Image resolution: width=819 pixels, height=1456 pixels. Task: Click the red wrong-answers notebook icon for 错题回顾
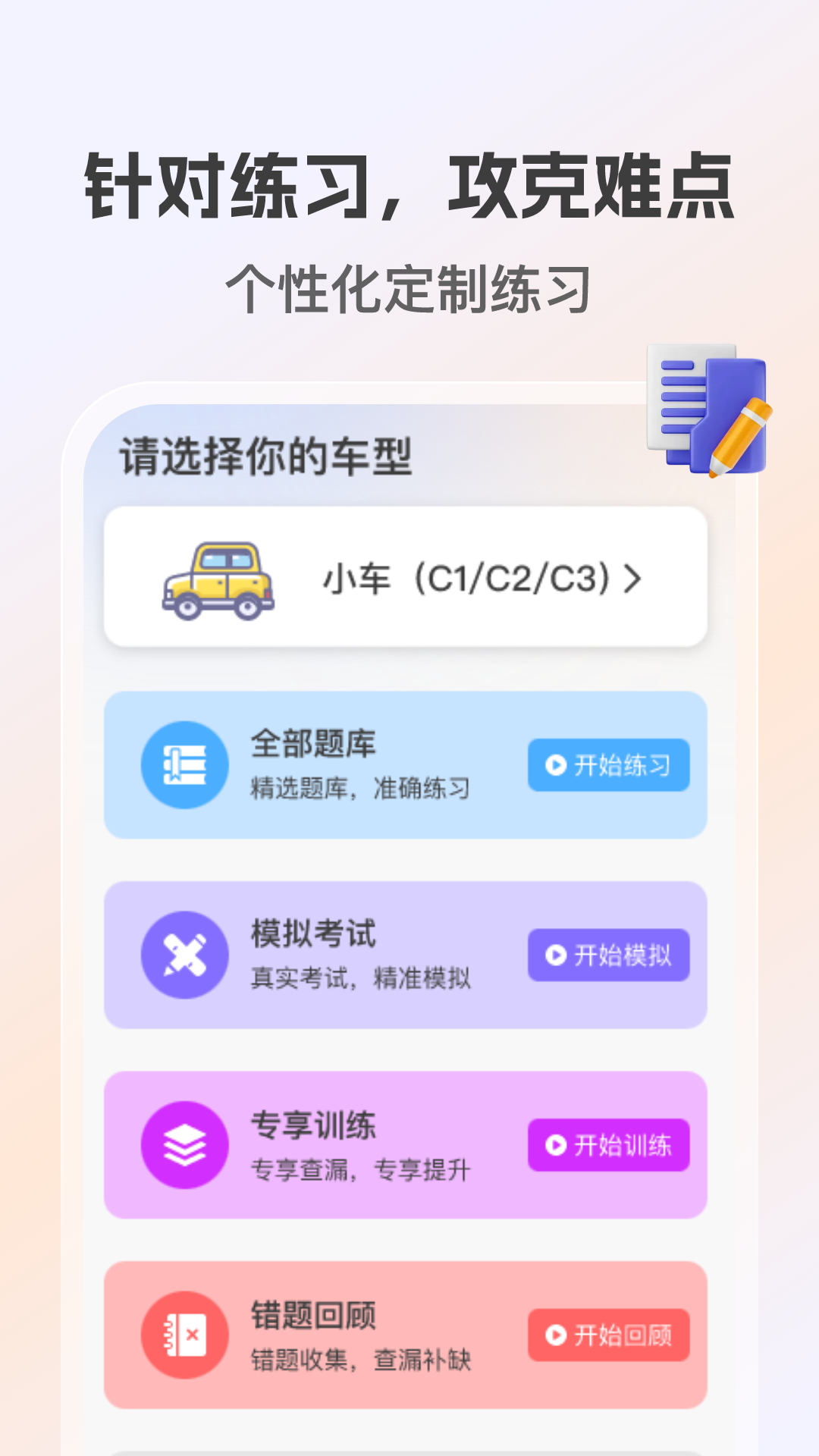click(184, 1336)
